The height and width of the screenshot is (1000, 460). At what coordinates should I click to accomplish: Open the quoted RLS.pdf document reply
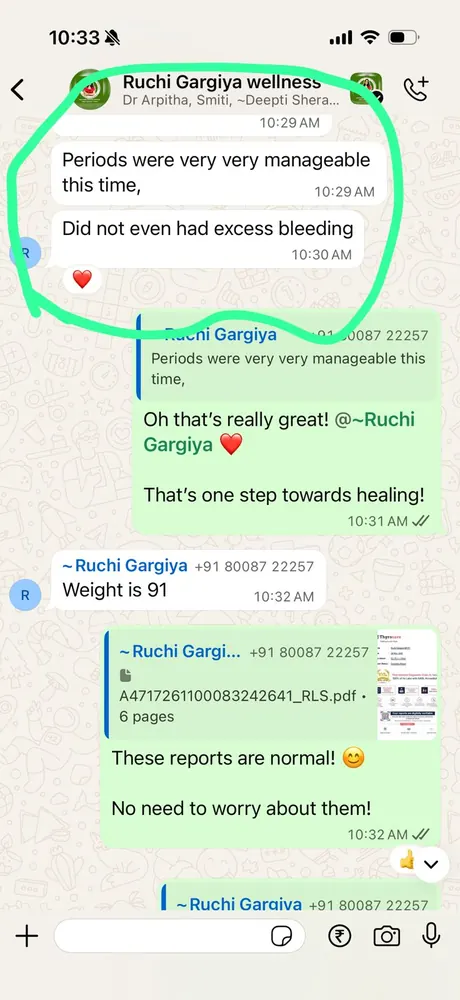point(271,685)
